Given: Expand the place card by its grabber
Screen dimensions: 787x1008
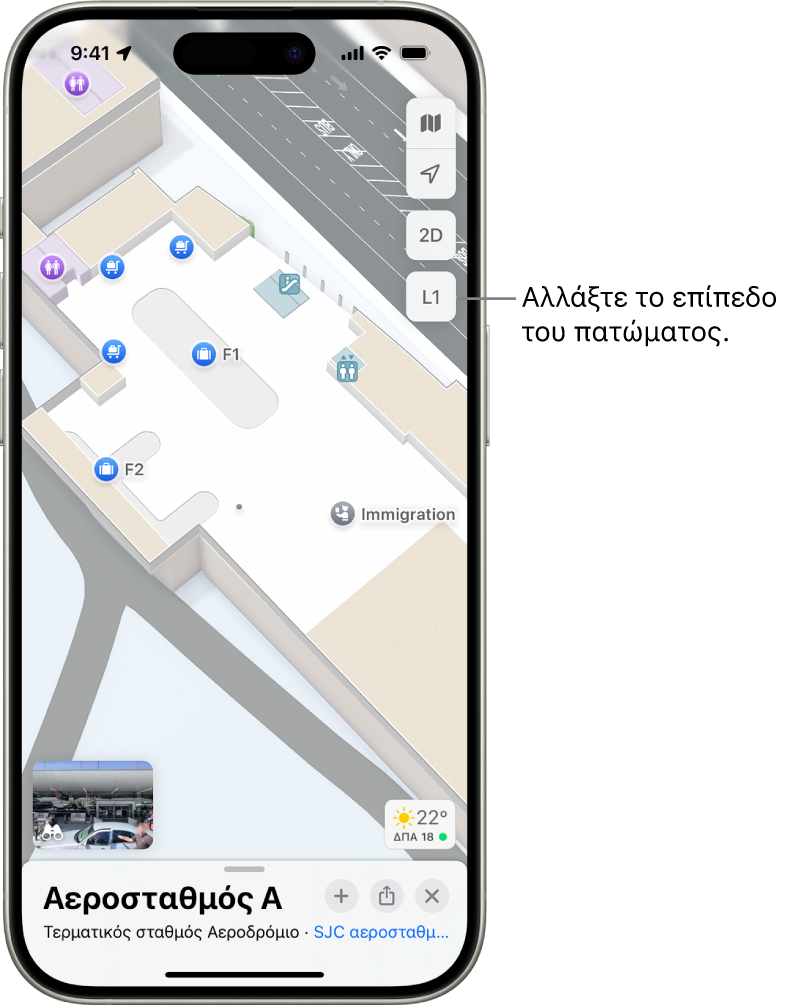Looking at the screenshot, I should click(x=245, y=870).
